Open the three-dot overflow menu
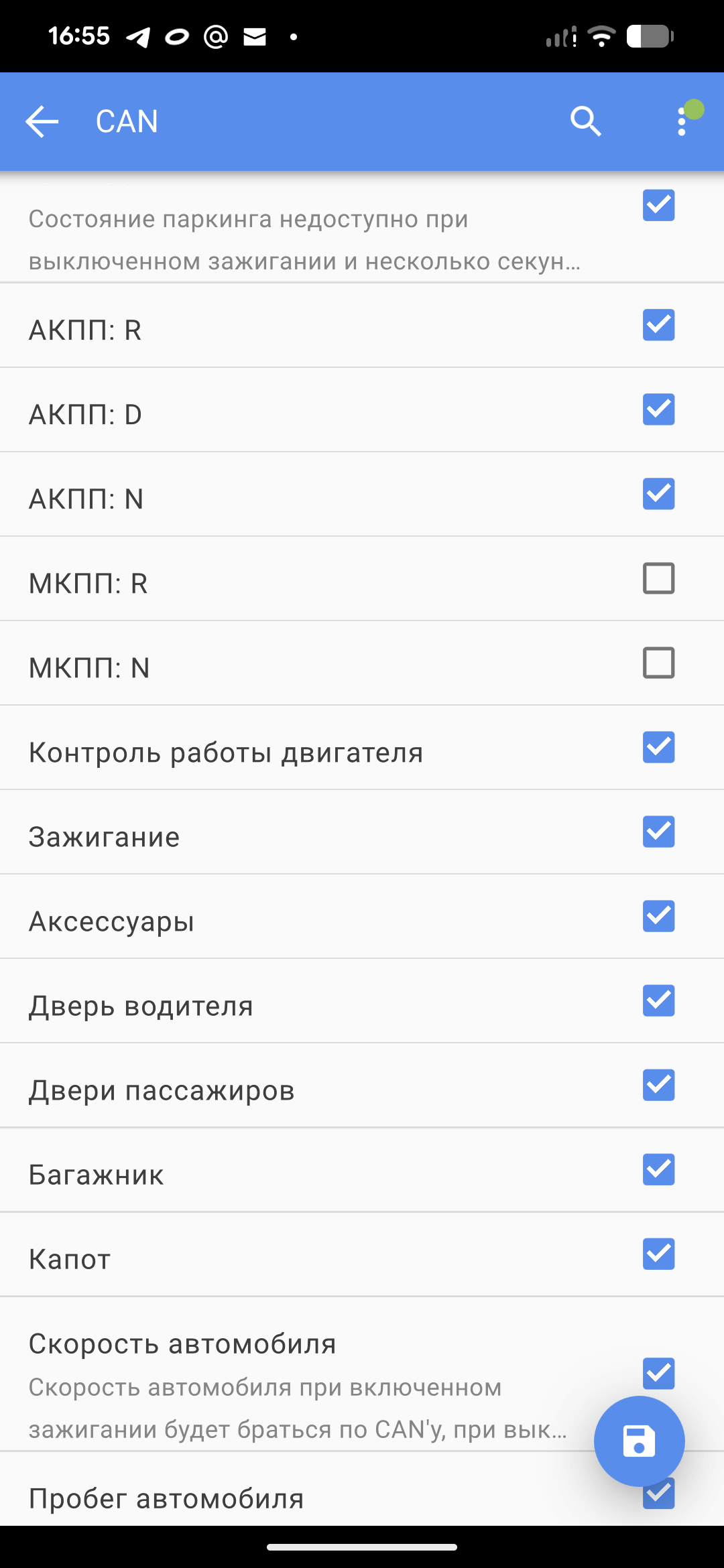 click(682, 122)
